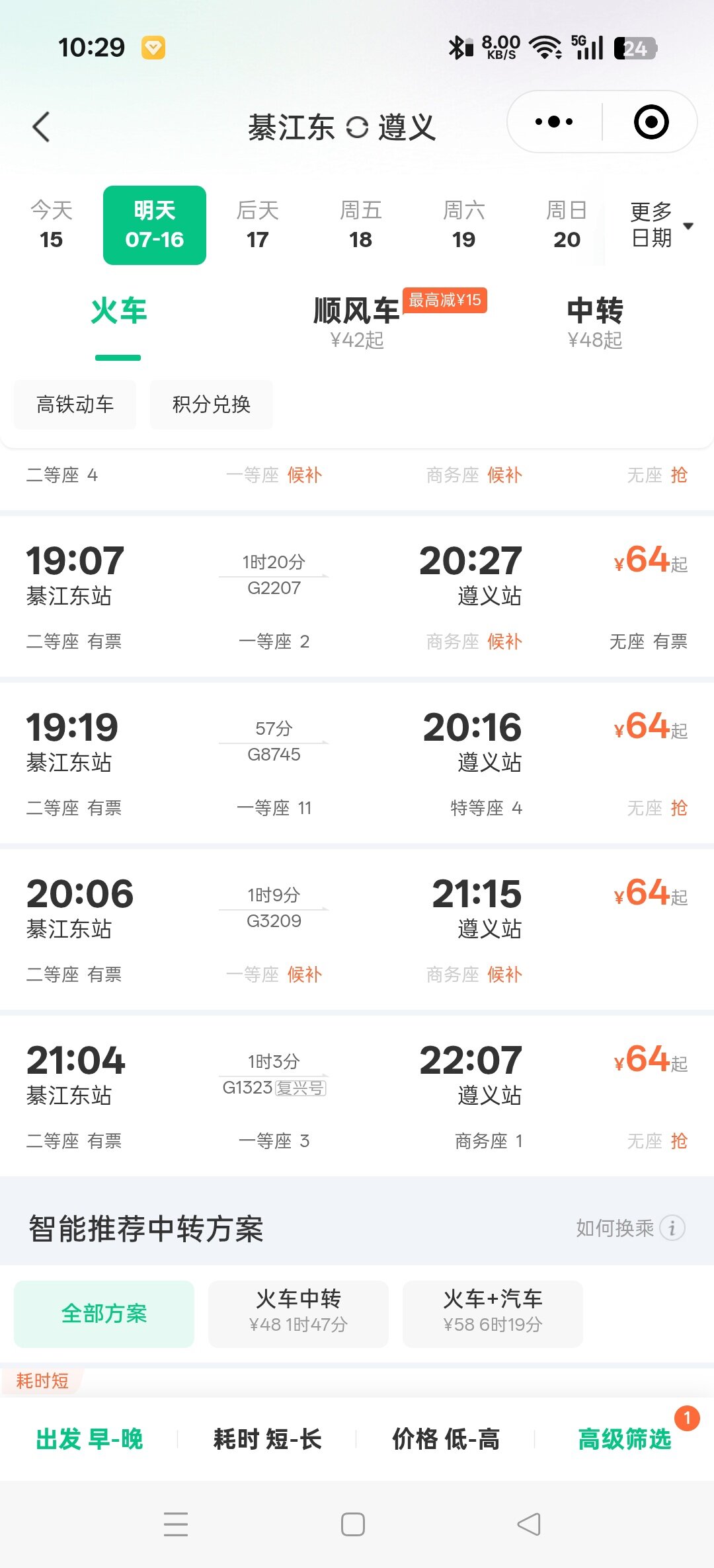Viewport: 714px width, 1568px height.
Task: Choose Friday the 18th
Action: [x=360, y=225]
